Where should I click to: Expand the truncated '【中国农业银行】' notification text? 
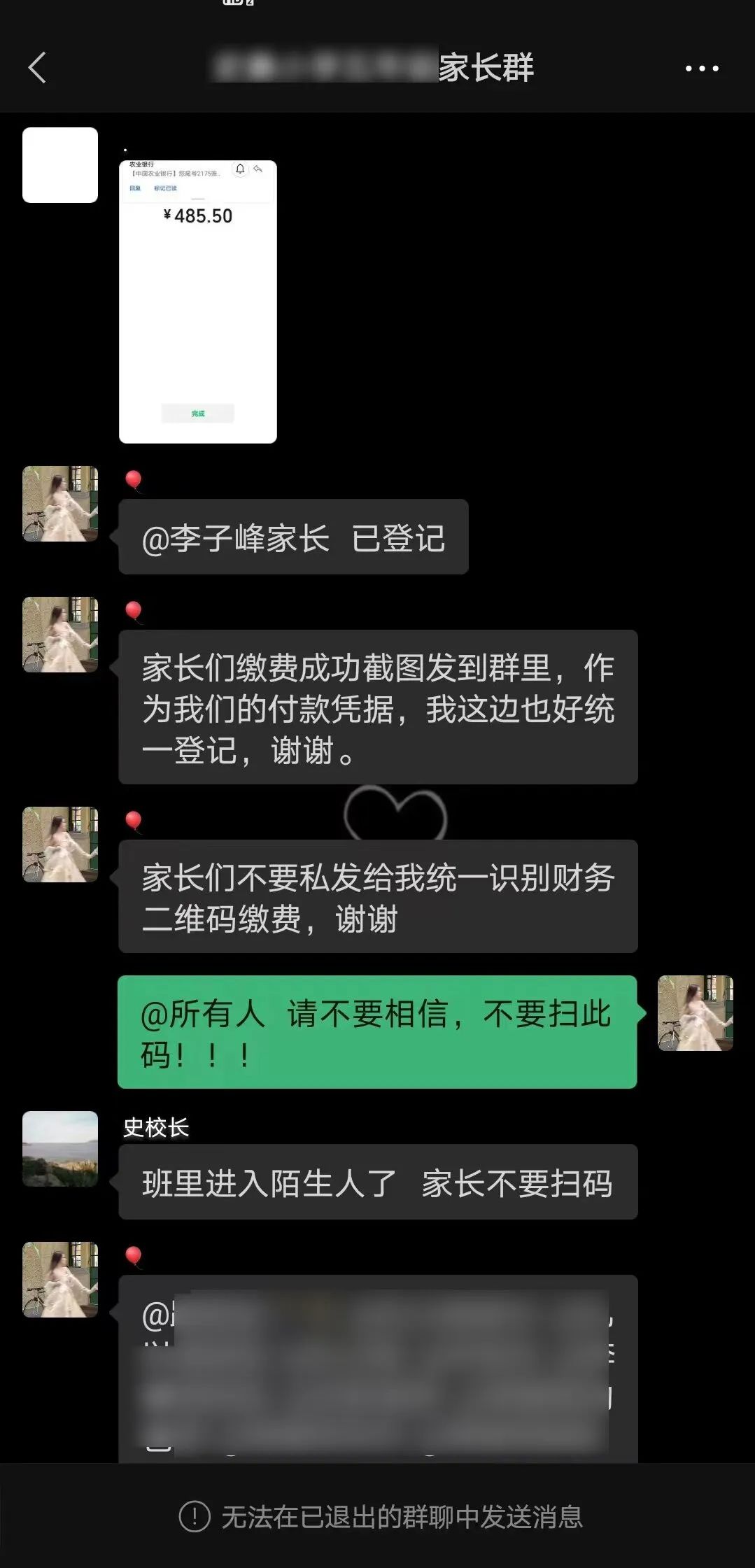coord(178,174)
